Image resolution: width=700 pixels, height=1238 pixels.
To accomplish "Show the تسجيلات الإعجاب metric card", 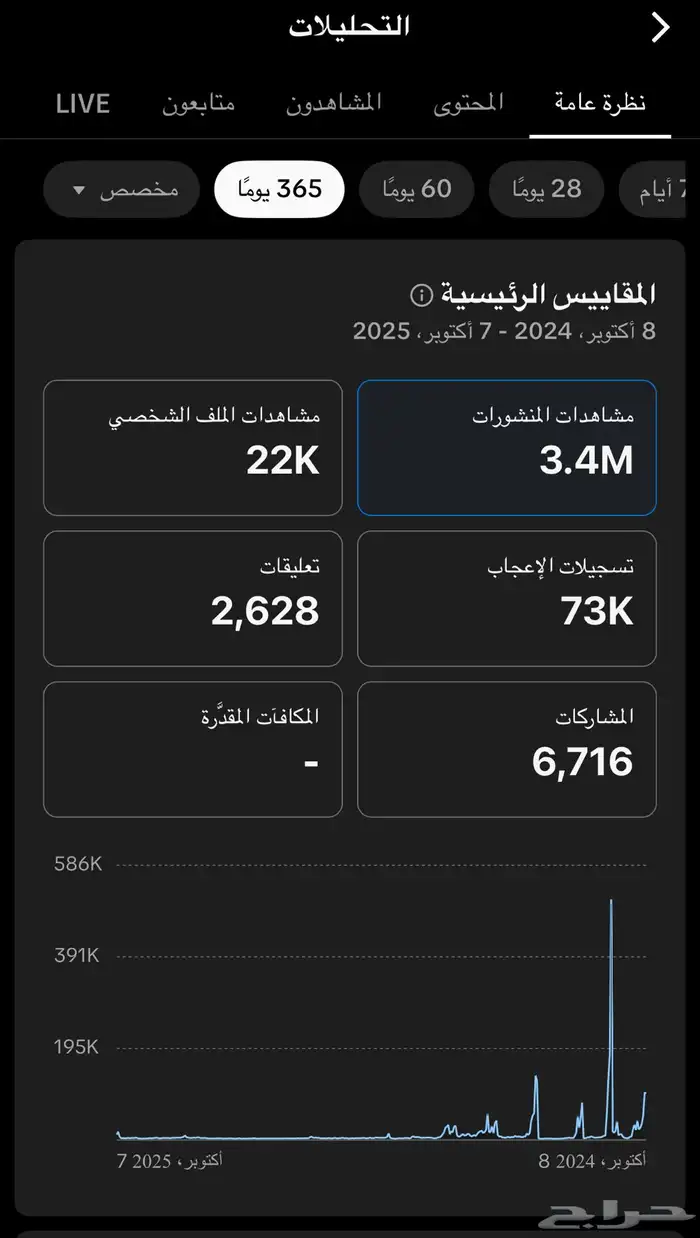I will (x=507, y=598).
